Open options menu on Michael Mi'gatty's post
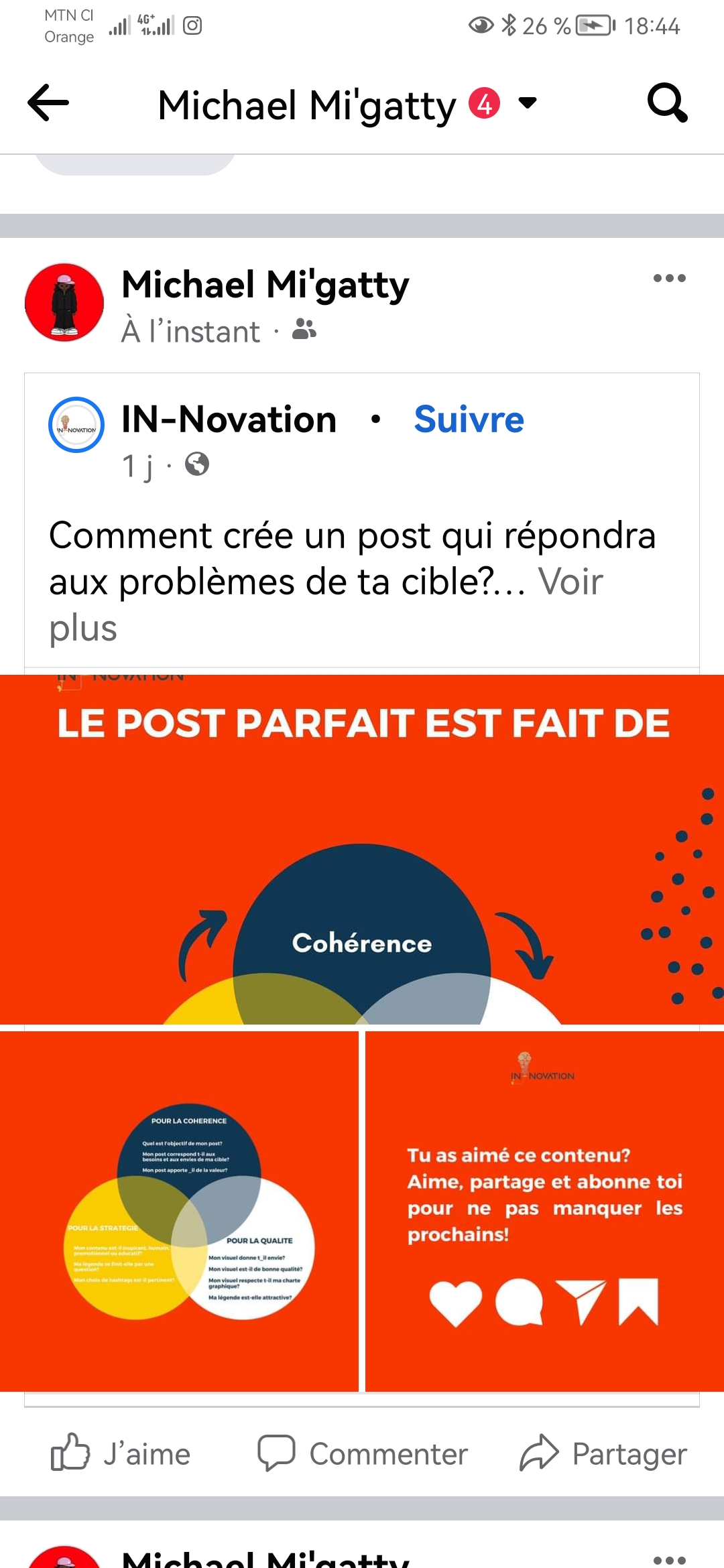 pos(669,279)
